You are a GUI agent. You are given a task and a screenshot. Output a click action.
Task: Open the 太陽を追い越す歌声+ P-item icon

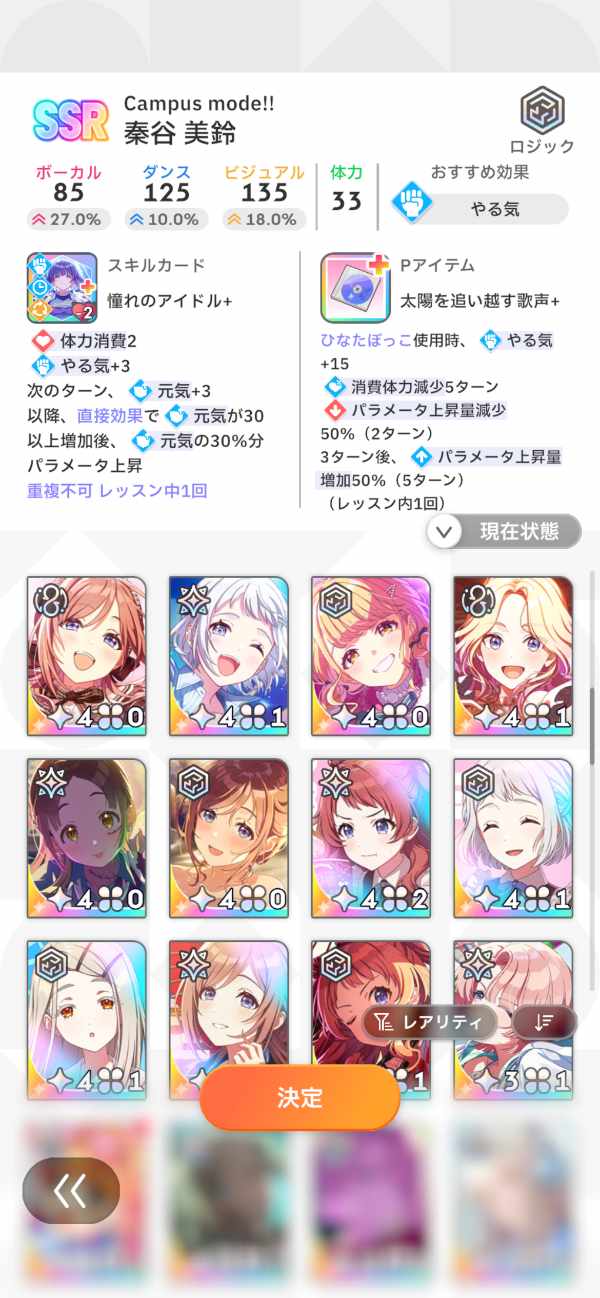point(355,287)
